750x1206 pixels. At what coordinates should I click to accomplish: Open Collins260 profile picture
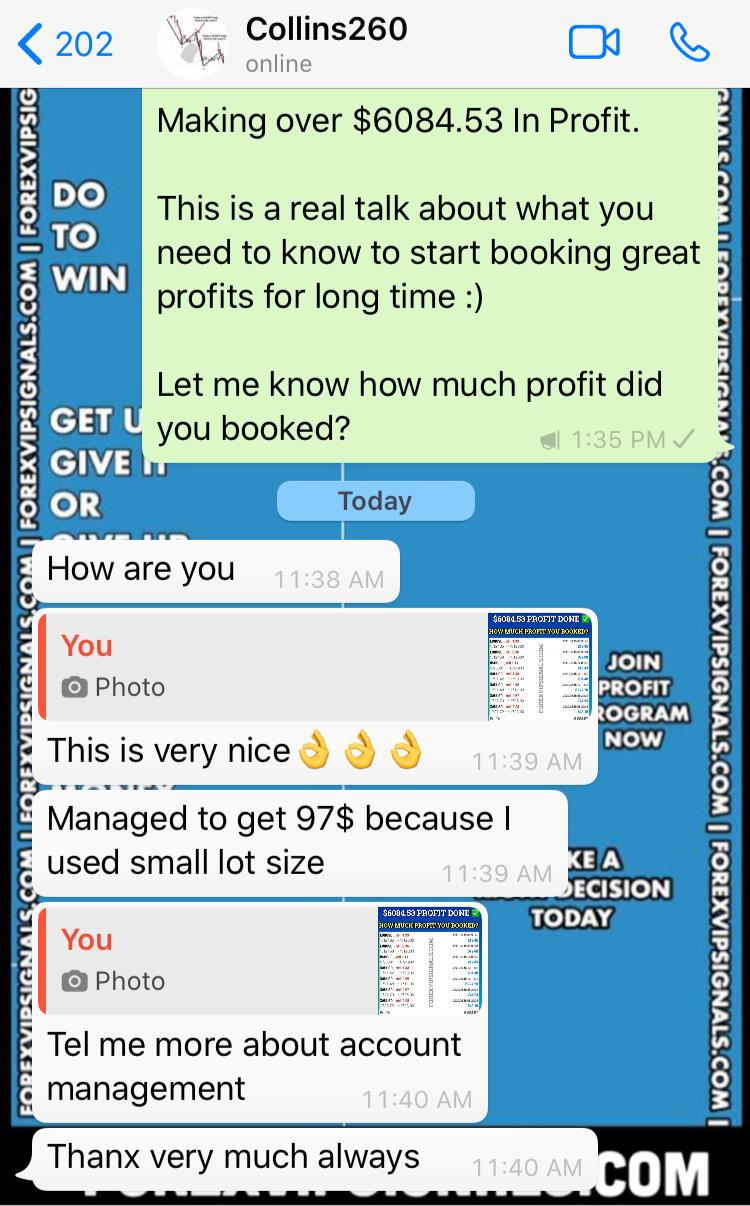tap(192, 44)
